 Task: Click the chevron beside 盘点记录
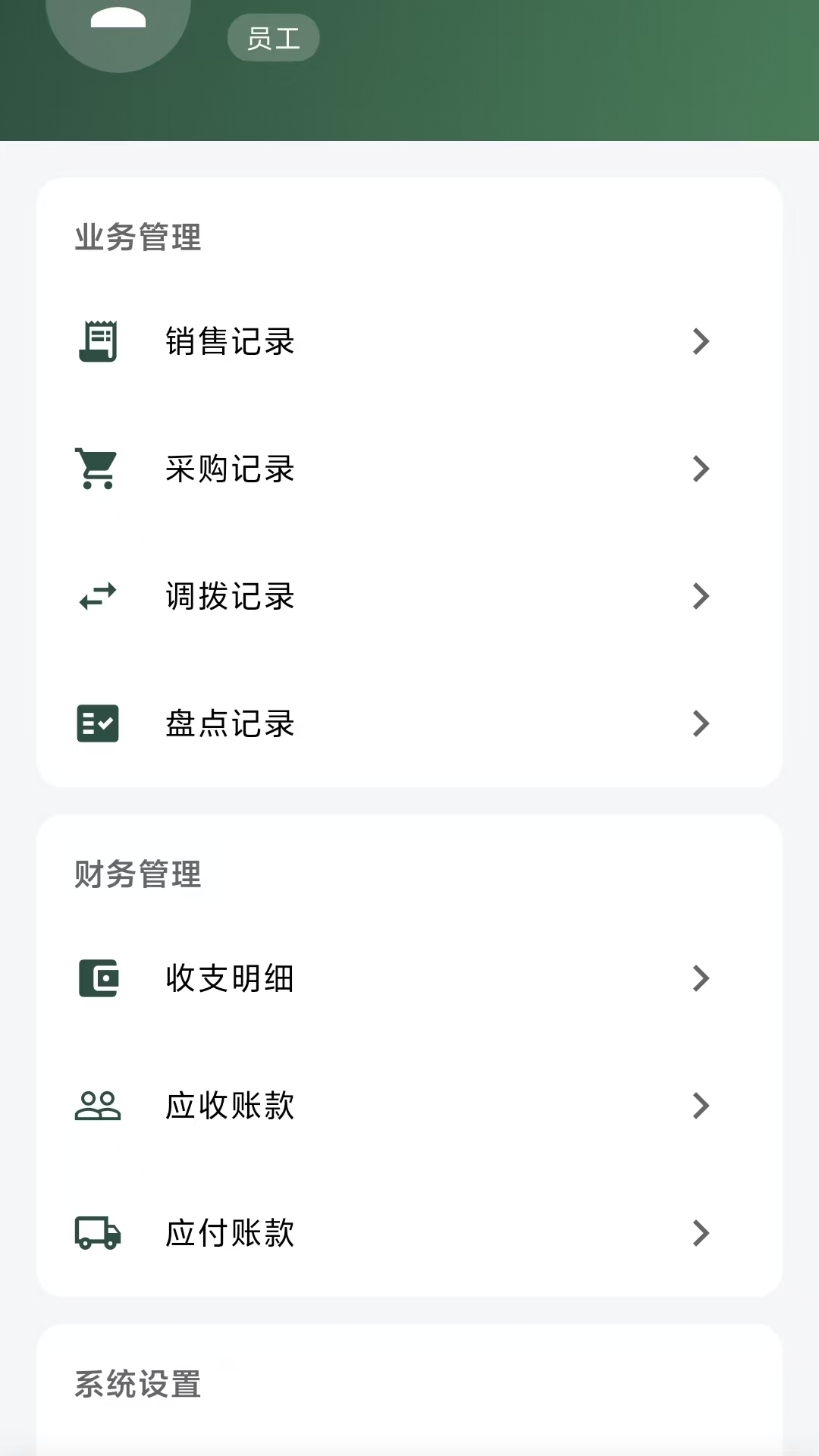coord(700,724)
